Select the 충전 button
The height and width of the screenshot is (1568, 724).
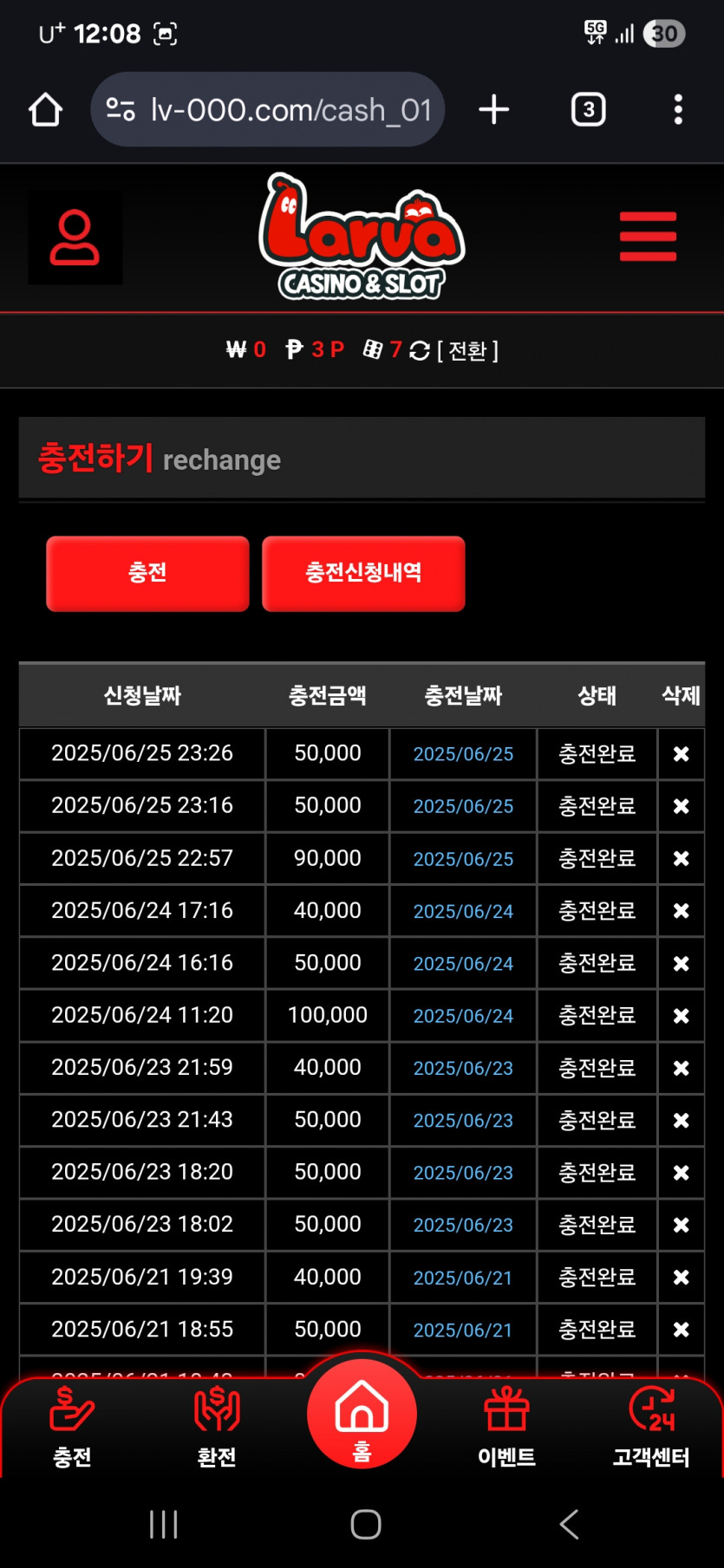147,573
